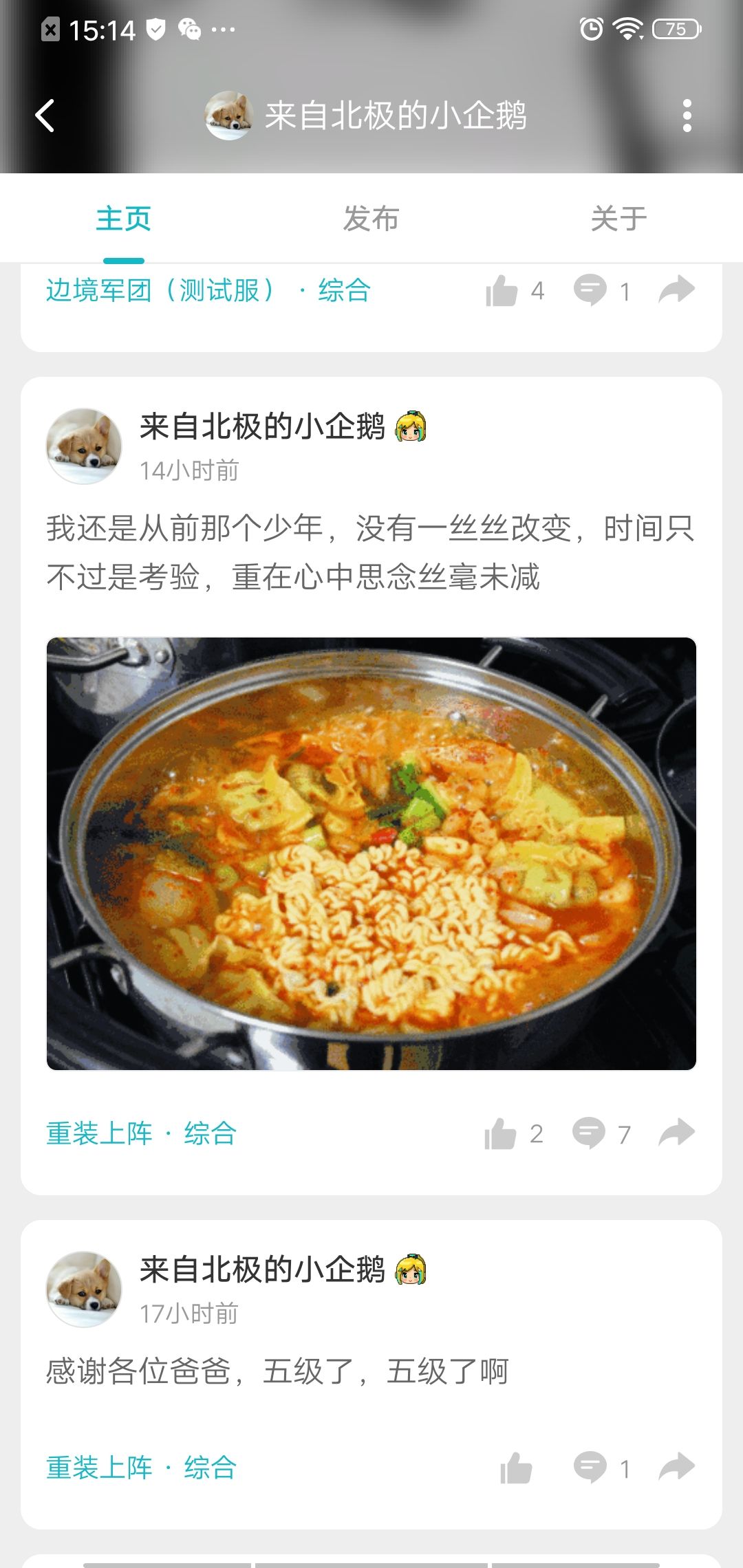743x1568 pixels.
Task: Switch to the 发布 tab
Action: click(x=371, y=219)
